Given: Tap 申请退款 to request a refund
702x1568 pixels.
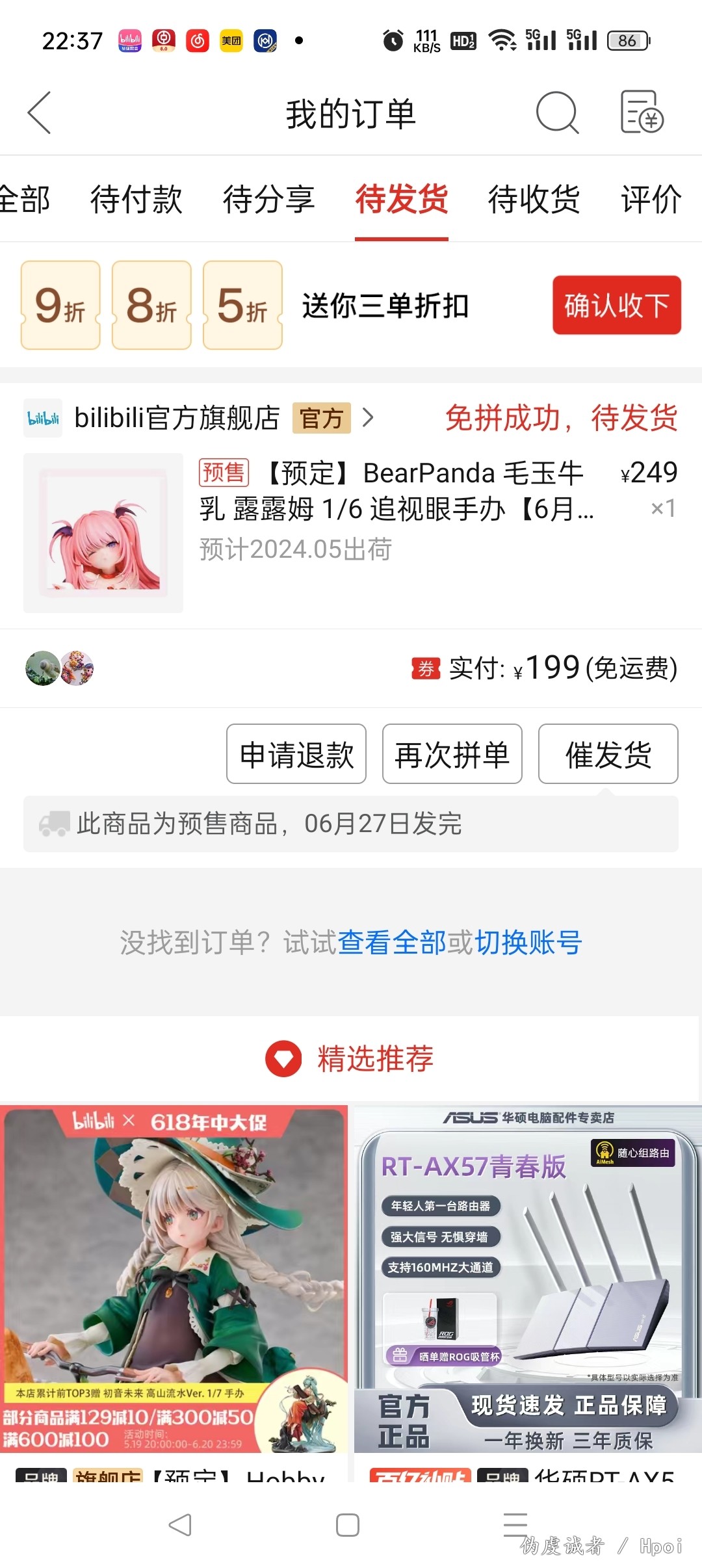Looking at the screenshot, I should [x=296, y=754].
